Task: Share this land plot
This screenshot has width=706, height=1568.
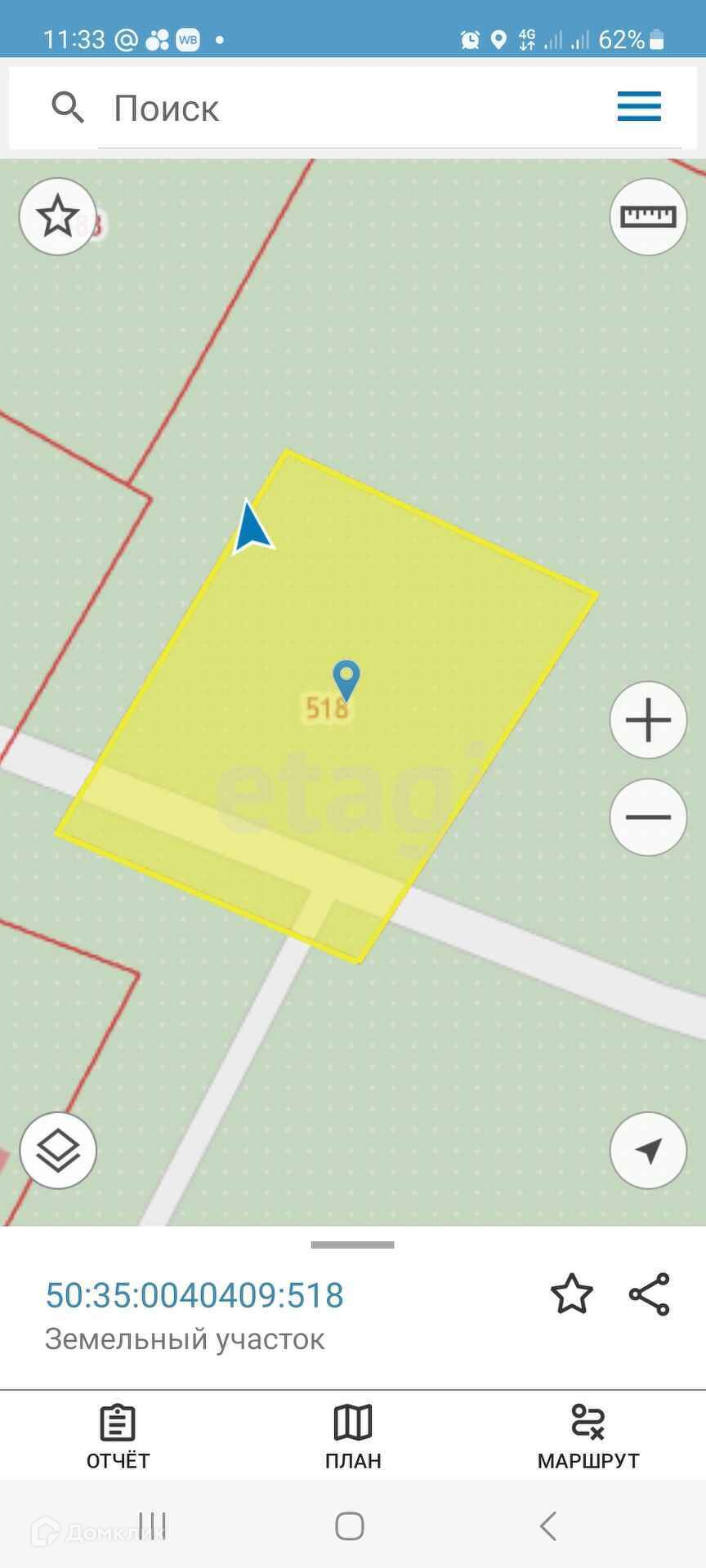Action: [x=650, y=1294]
